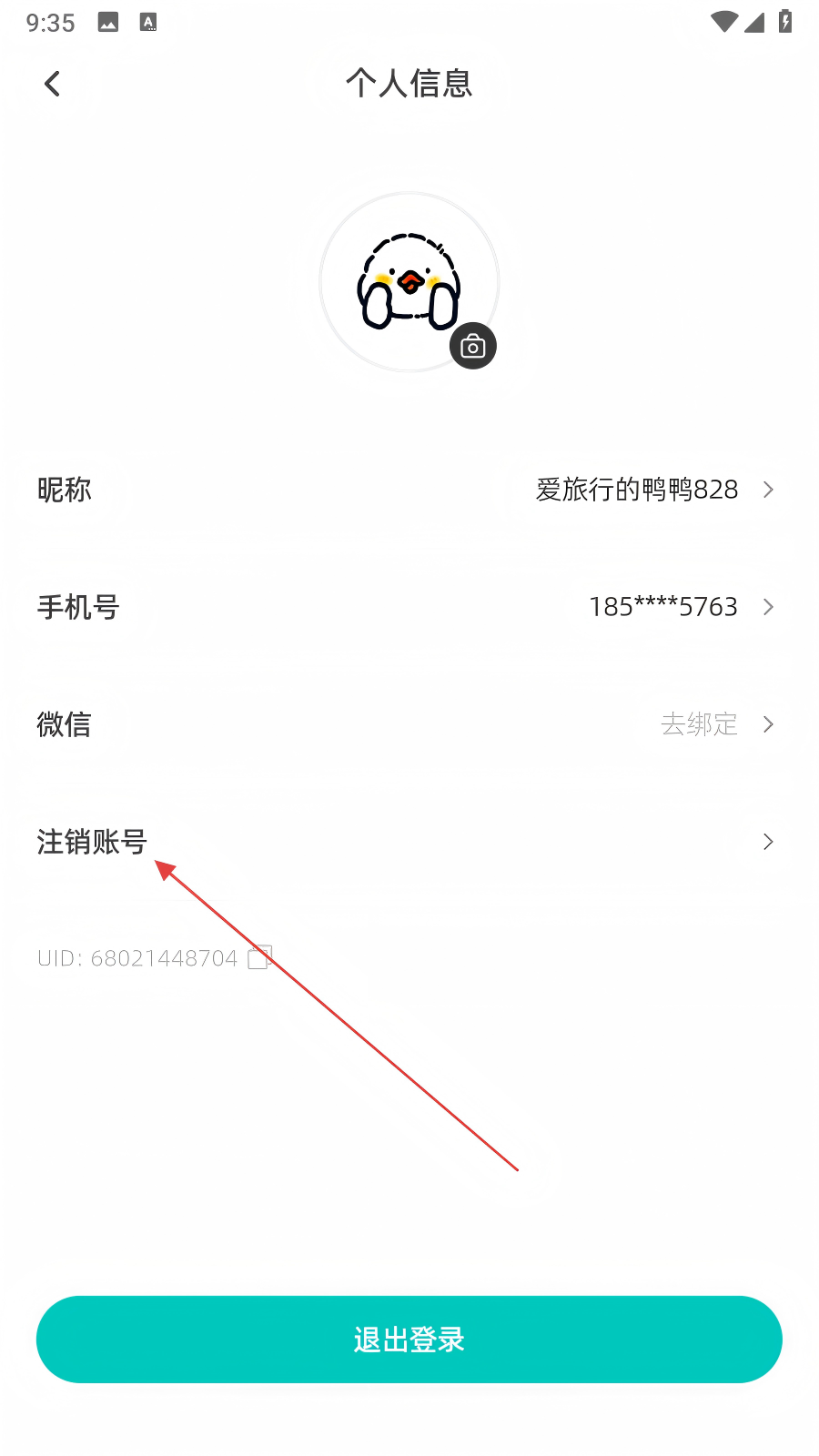Go back from 个人信息 page
Viewport: 819px width, 1456px height.
(52, 84)
